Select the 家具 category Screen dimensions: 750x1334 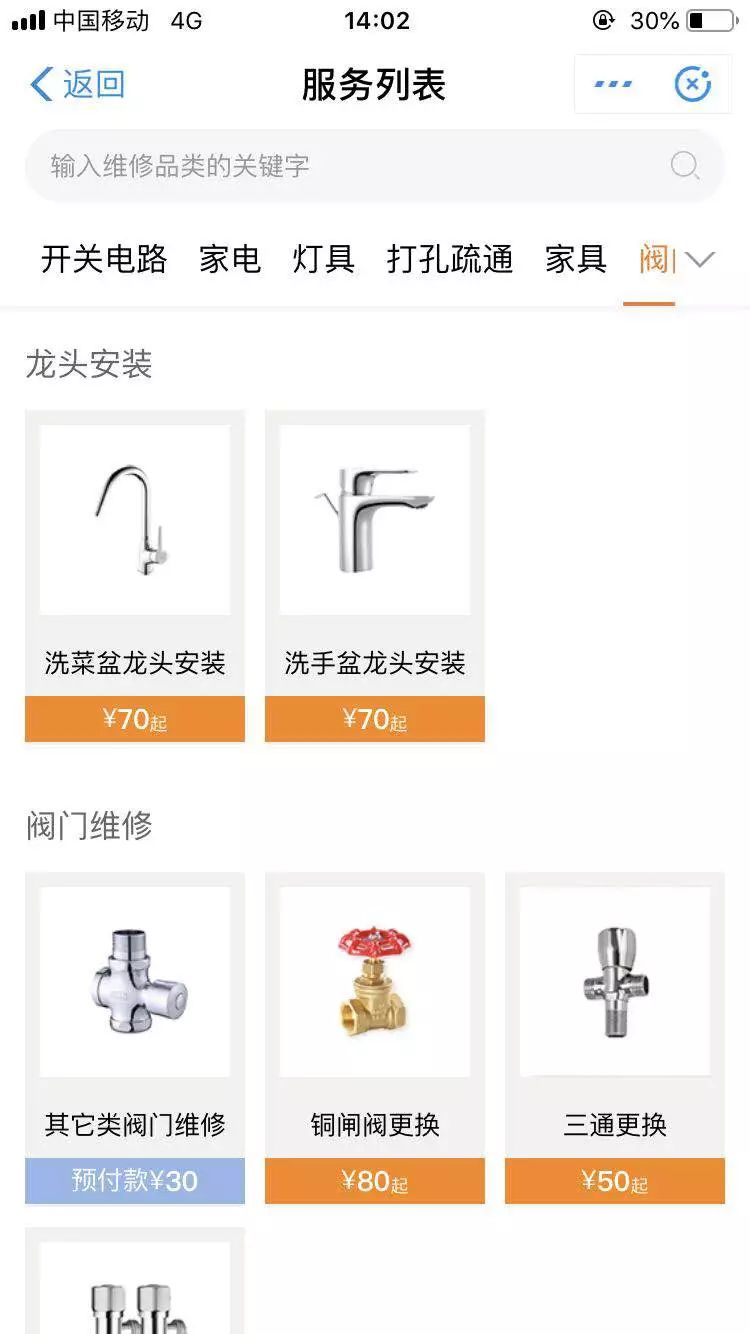coord(575,259)
